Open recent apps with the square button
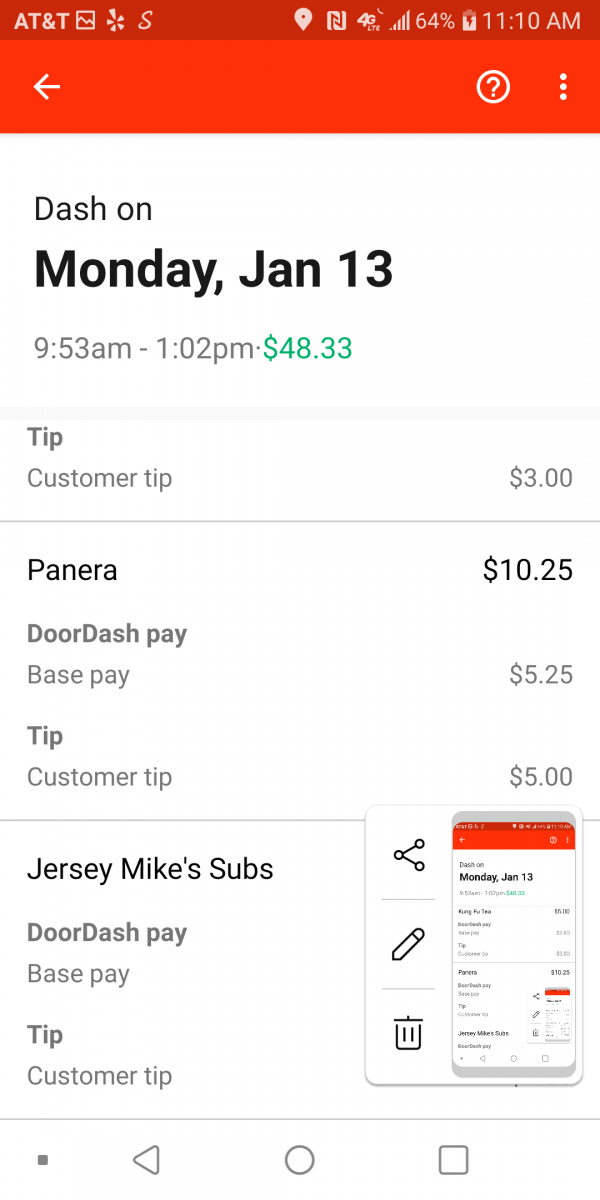 (453, 1160)
